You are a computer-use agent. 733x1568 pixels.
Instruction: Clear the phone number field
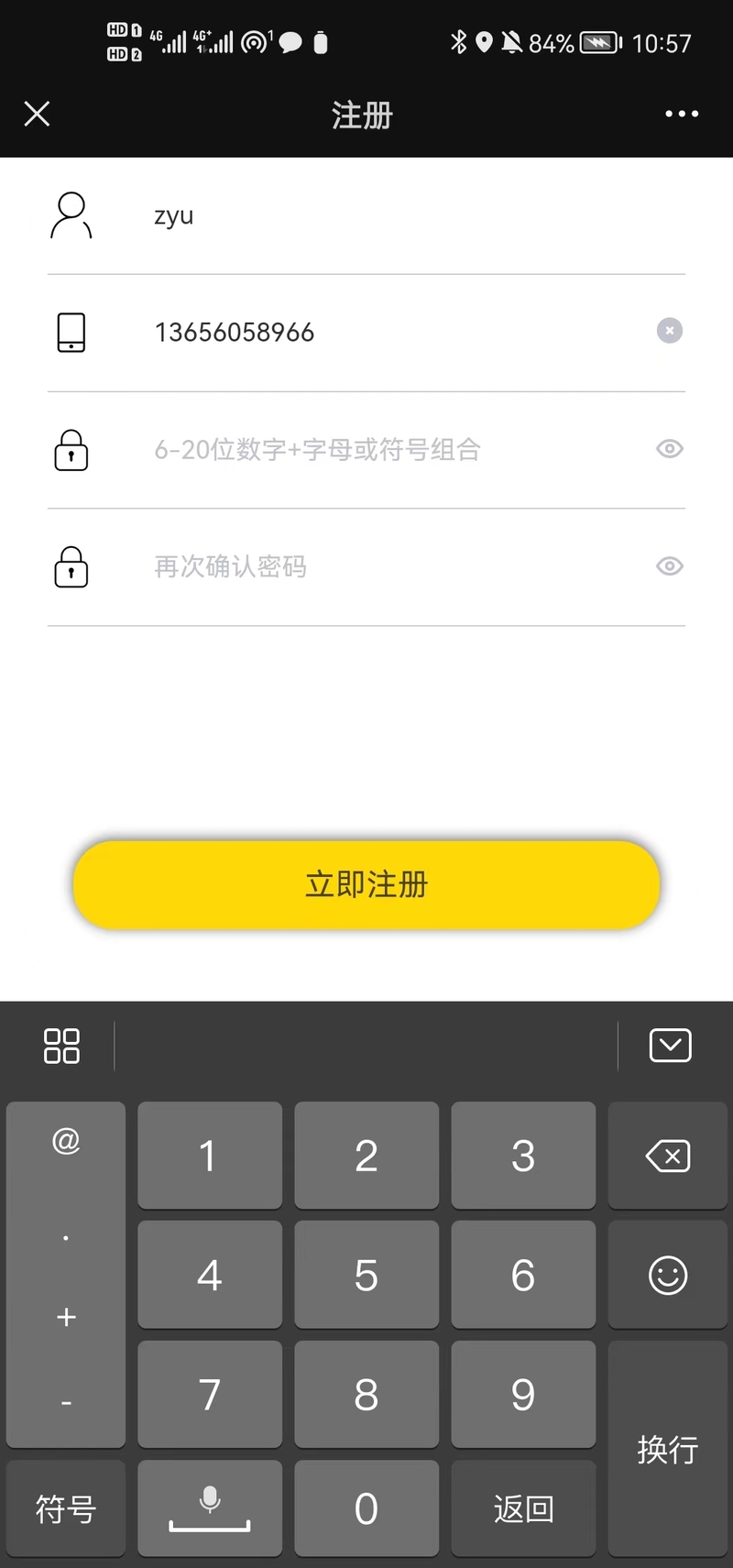pos(670,331)
